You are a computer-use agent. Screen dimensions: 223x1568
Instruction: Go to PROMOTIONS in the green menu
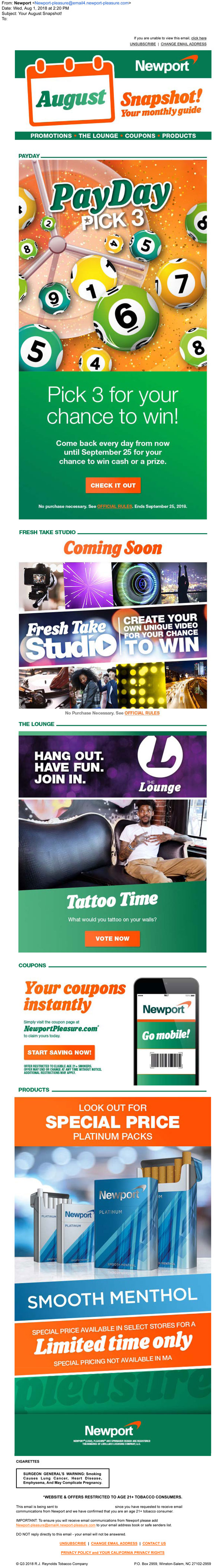(x=51, y=136)
